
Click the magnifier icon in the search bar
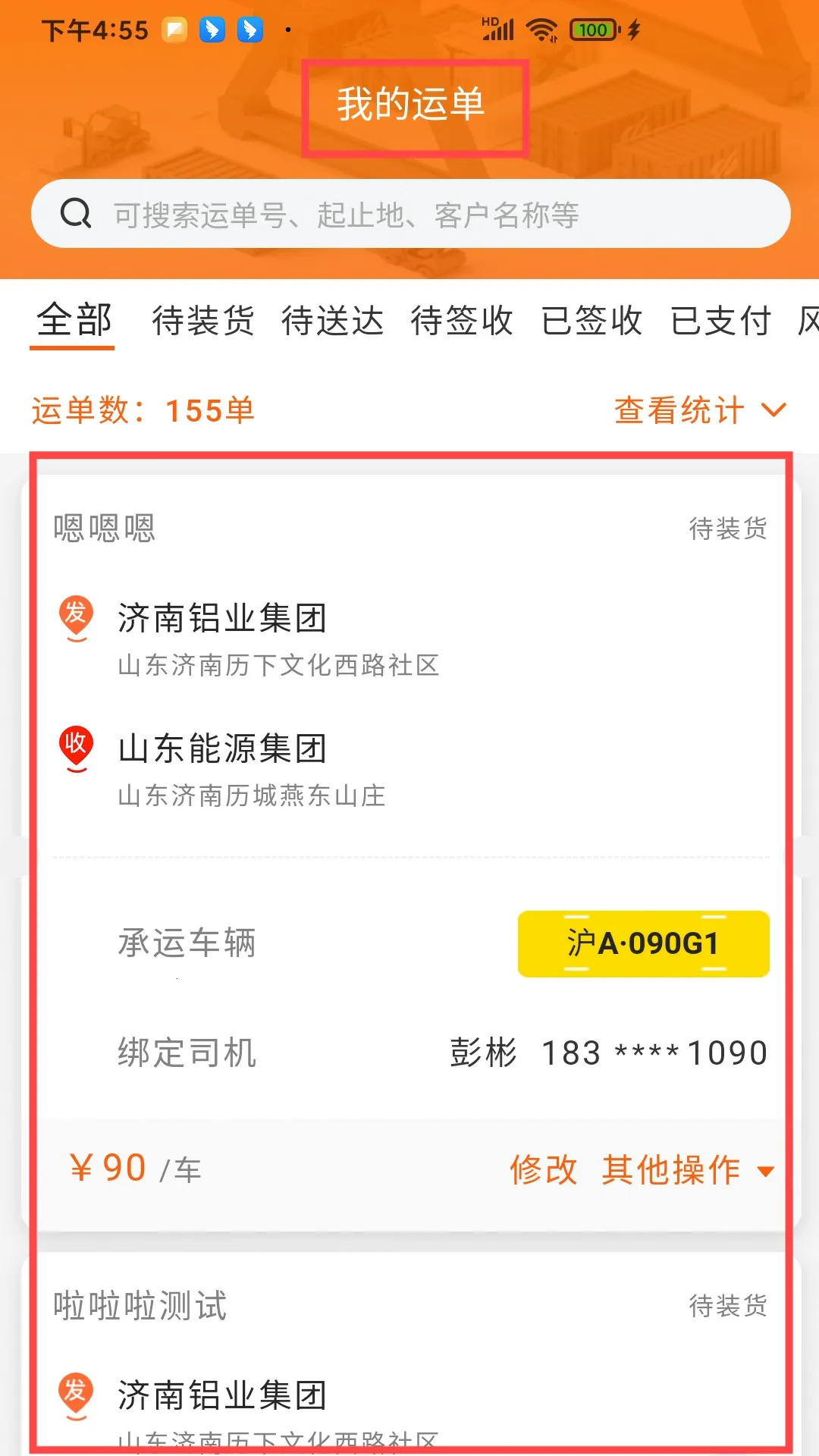75,213
